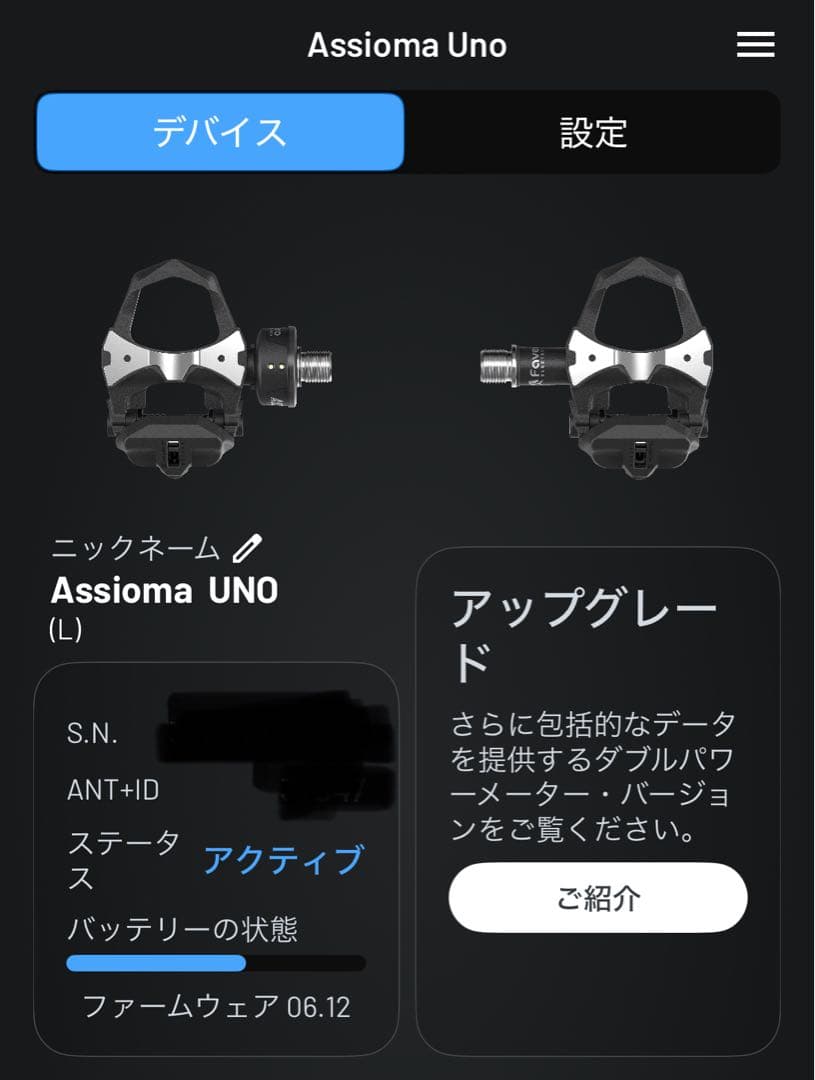This screenshot has width=815, height=1080.
Task: Select the Assioma Uno app title
Action: coord(406,44)
